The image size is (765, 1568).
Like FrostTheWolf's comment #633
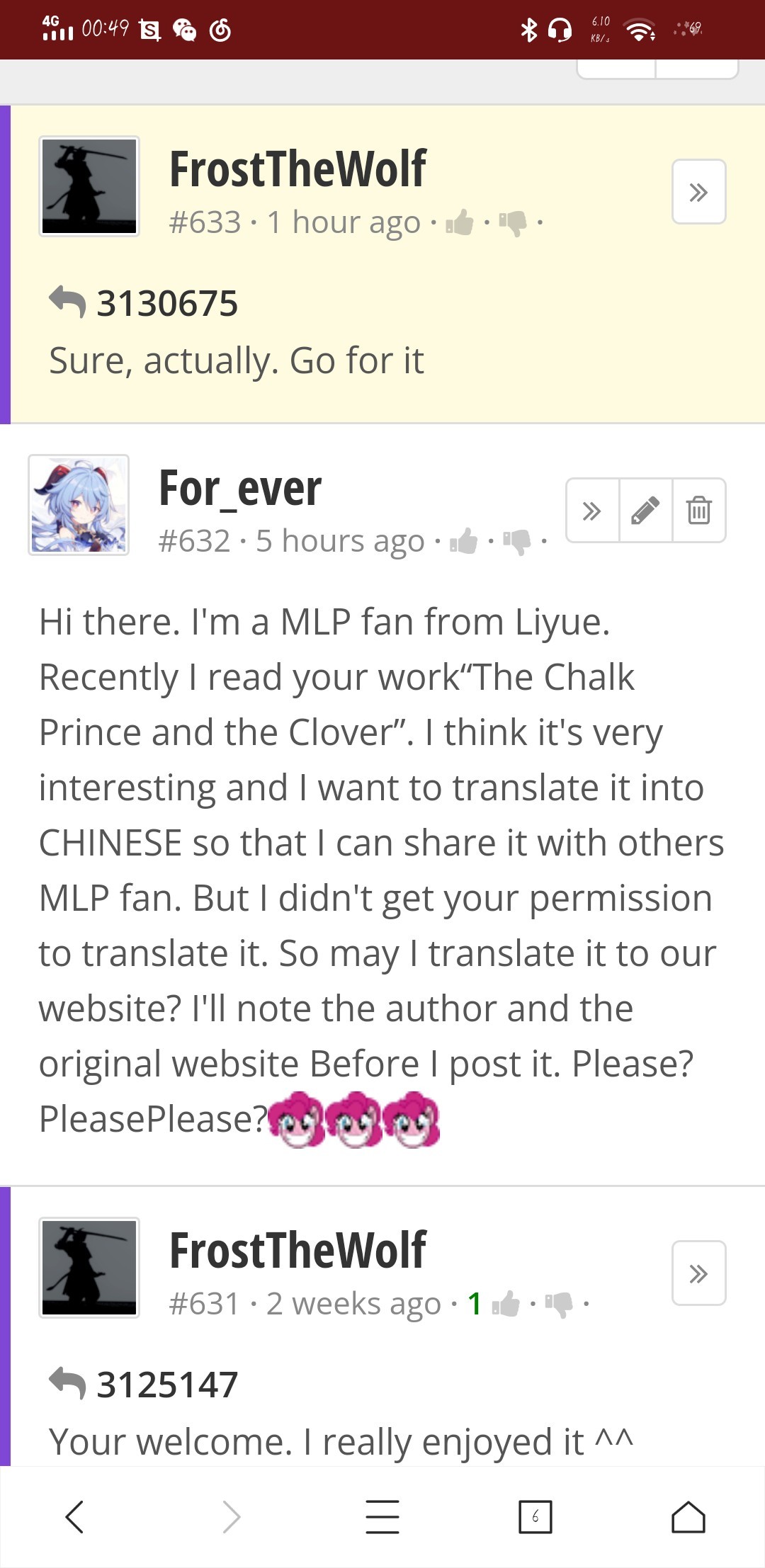[x=460, y=222]
